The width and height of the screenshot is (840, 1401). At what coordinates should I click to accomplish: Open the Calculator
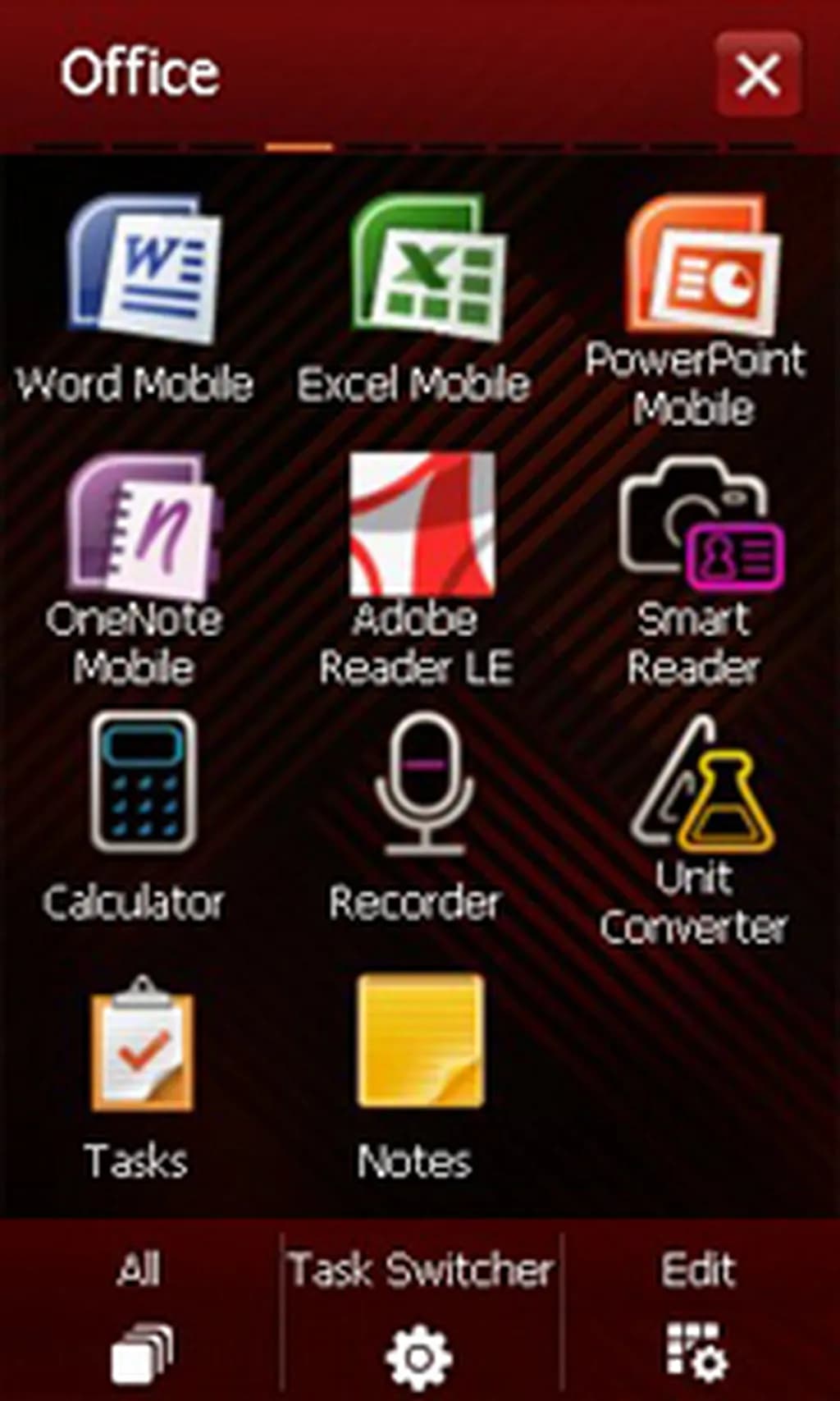tap(143, 784)
